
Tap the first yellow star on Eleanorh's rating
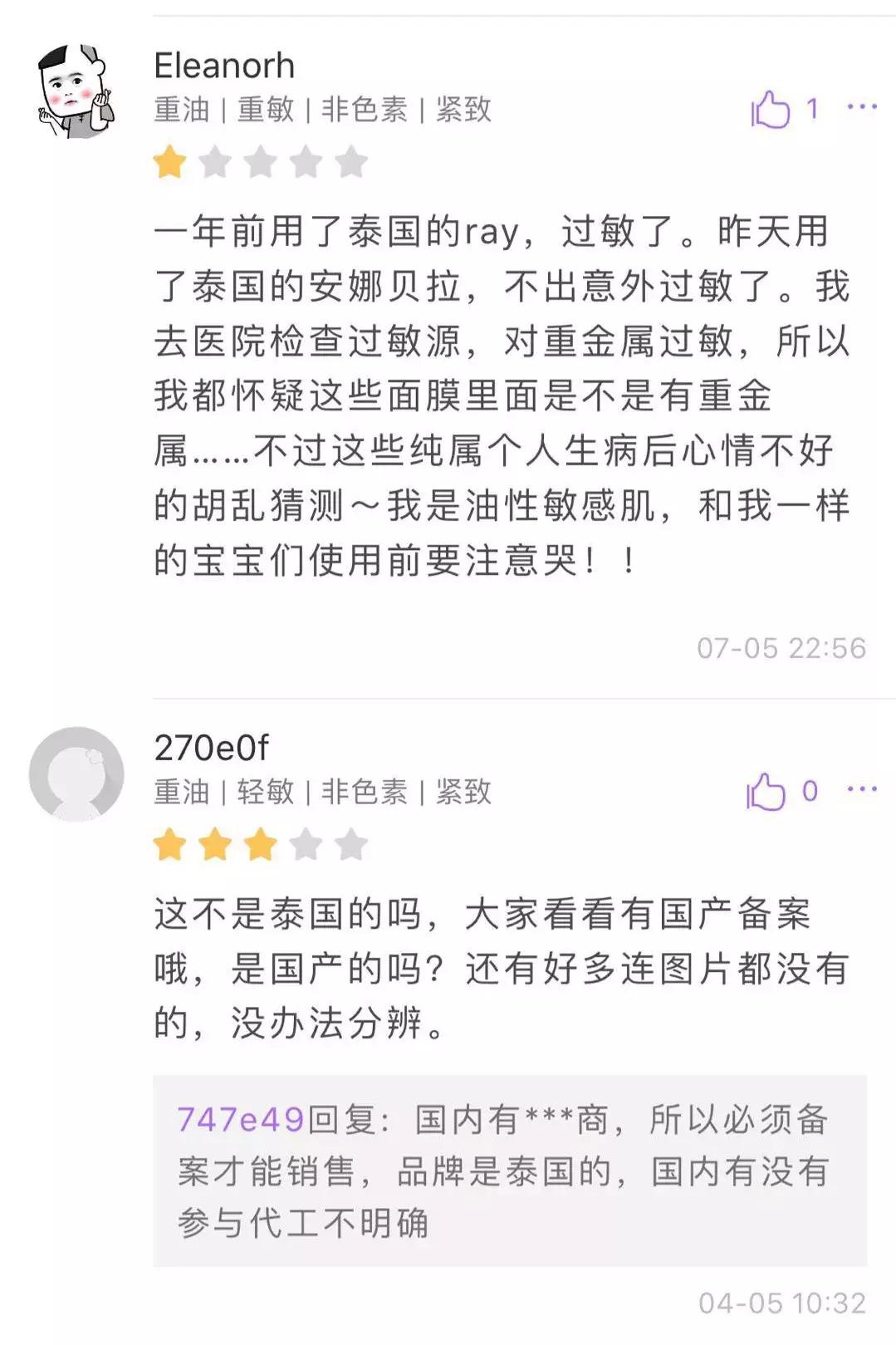point(171,161)
